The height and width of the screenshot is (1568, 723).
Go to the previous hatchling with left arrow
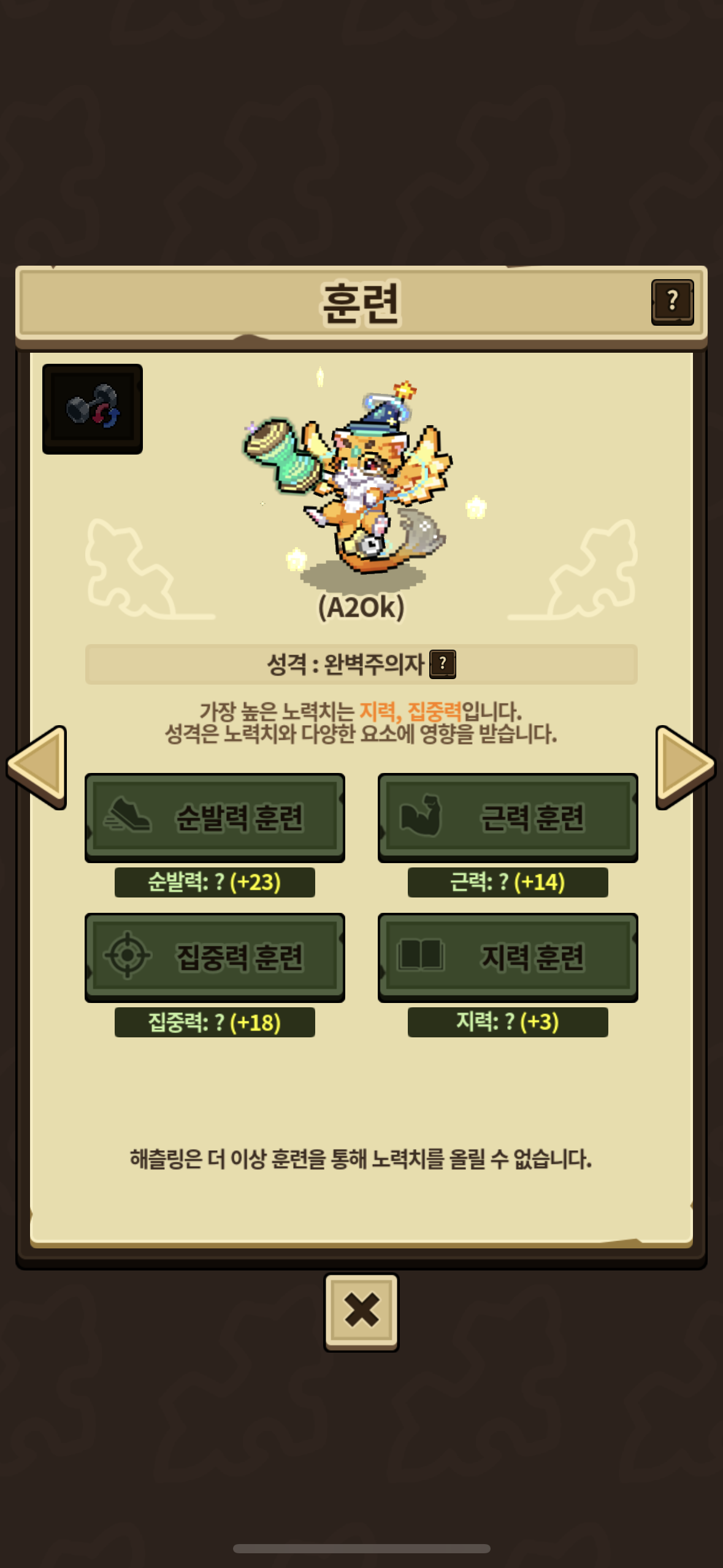tap(38, 767)
